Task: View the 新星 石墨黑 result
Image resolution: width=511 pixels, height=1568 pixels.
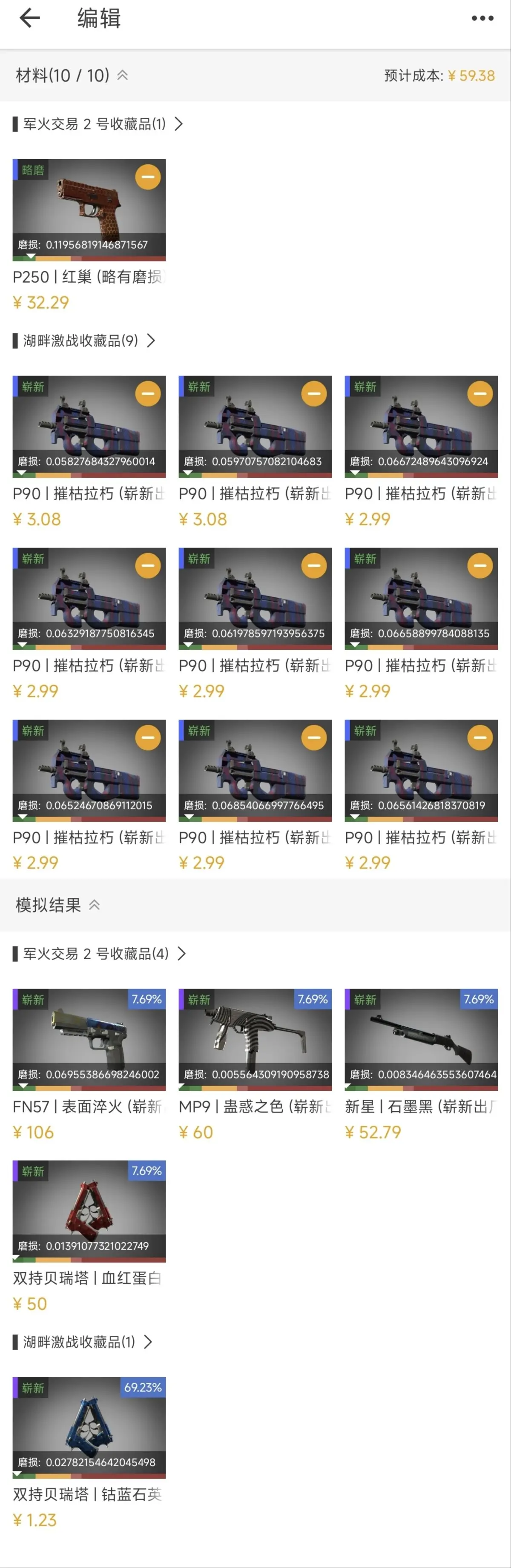Action: (x=421, y=1040)
